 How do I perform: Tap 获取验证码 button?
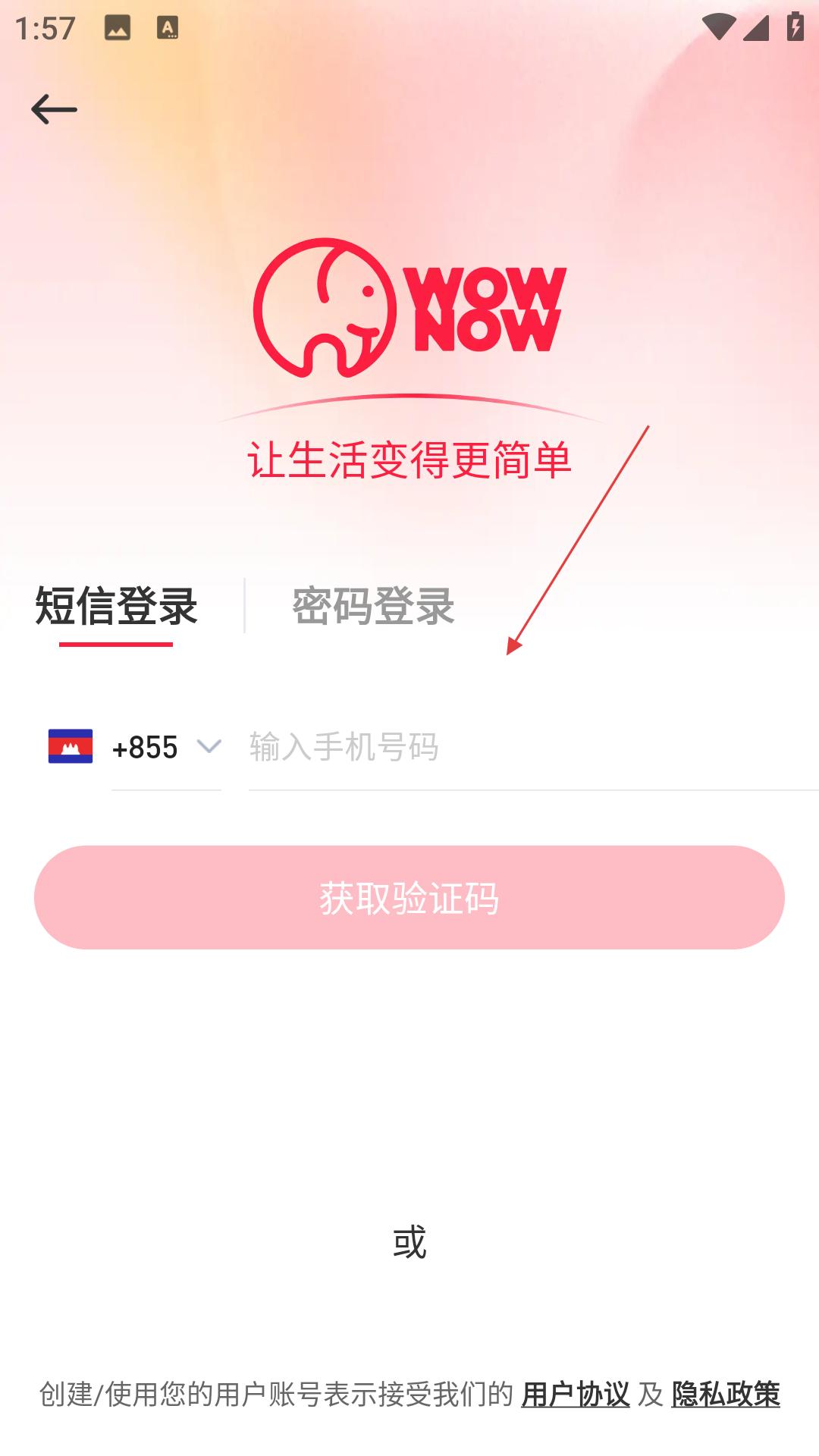click(409, 898)
